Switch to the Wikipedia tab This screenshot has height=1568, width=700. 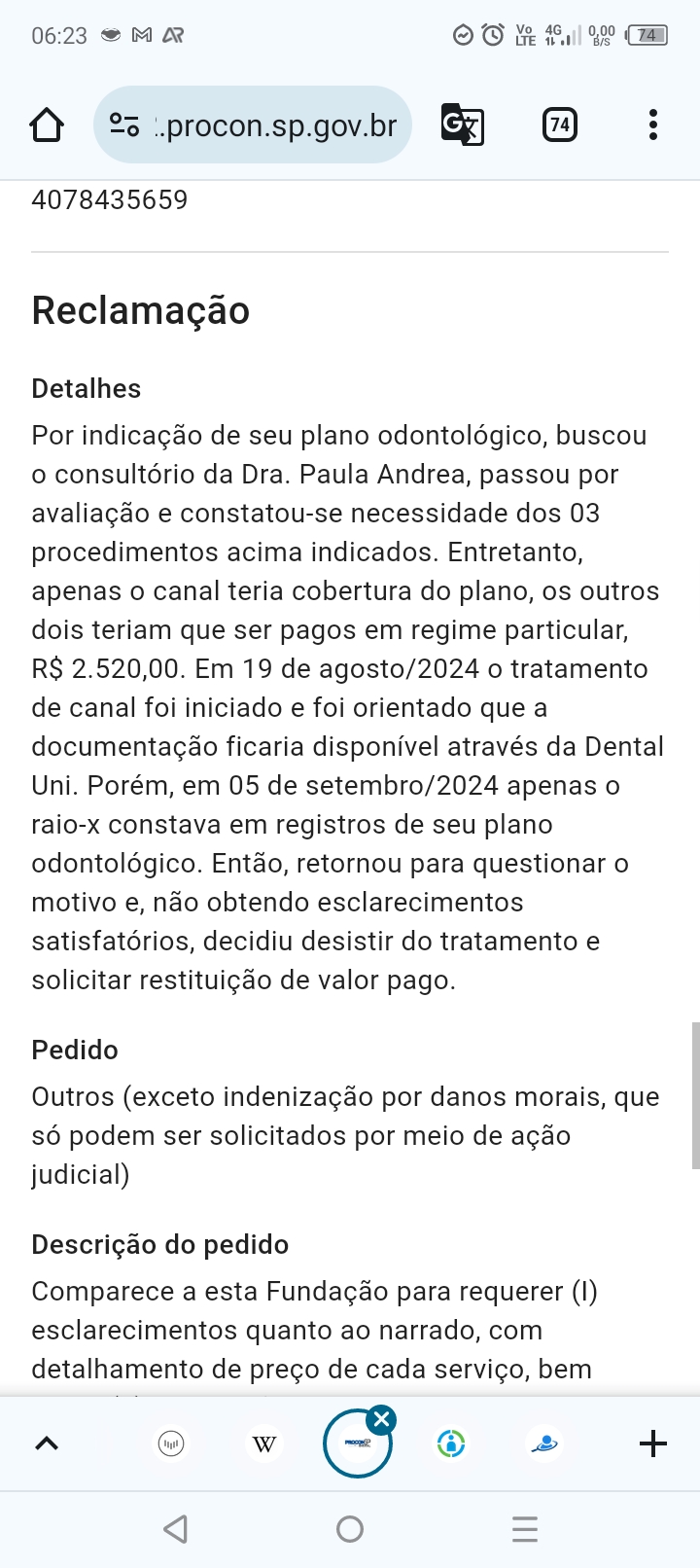(264, 1443)
